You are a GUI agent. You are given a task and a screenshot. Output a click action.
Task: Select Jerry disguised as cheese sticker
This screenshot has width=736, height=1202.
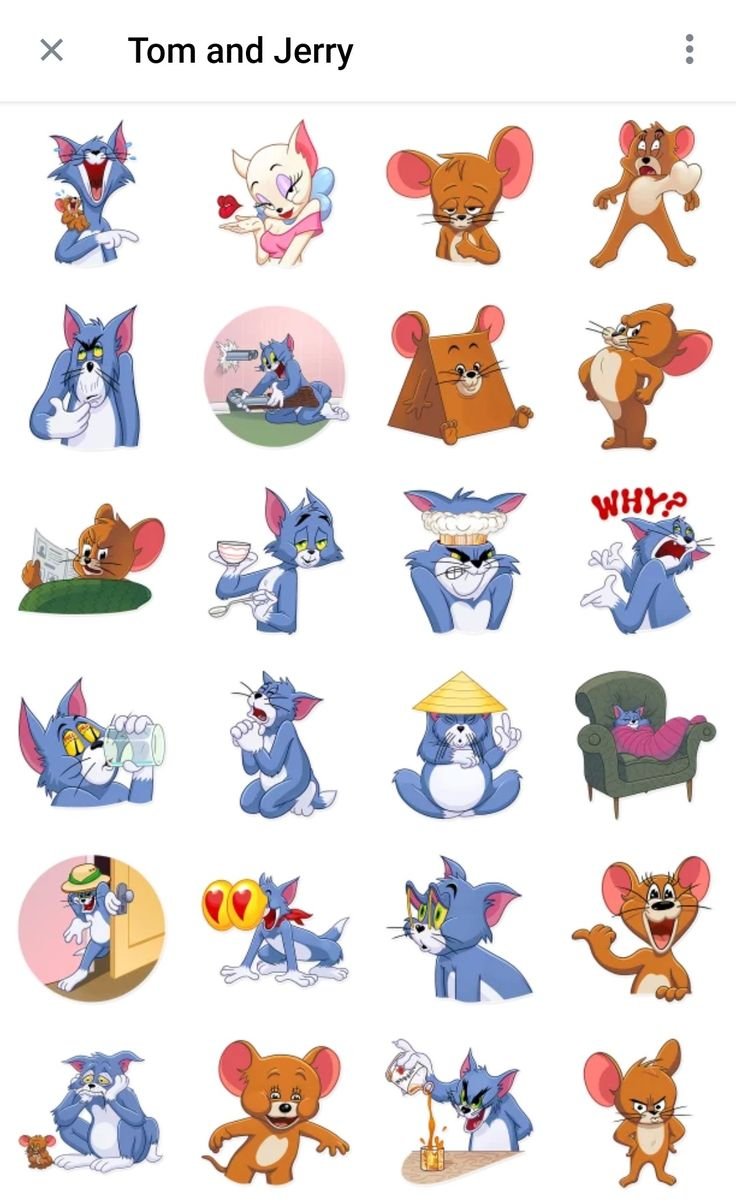460,375
